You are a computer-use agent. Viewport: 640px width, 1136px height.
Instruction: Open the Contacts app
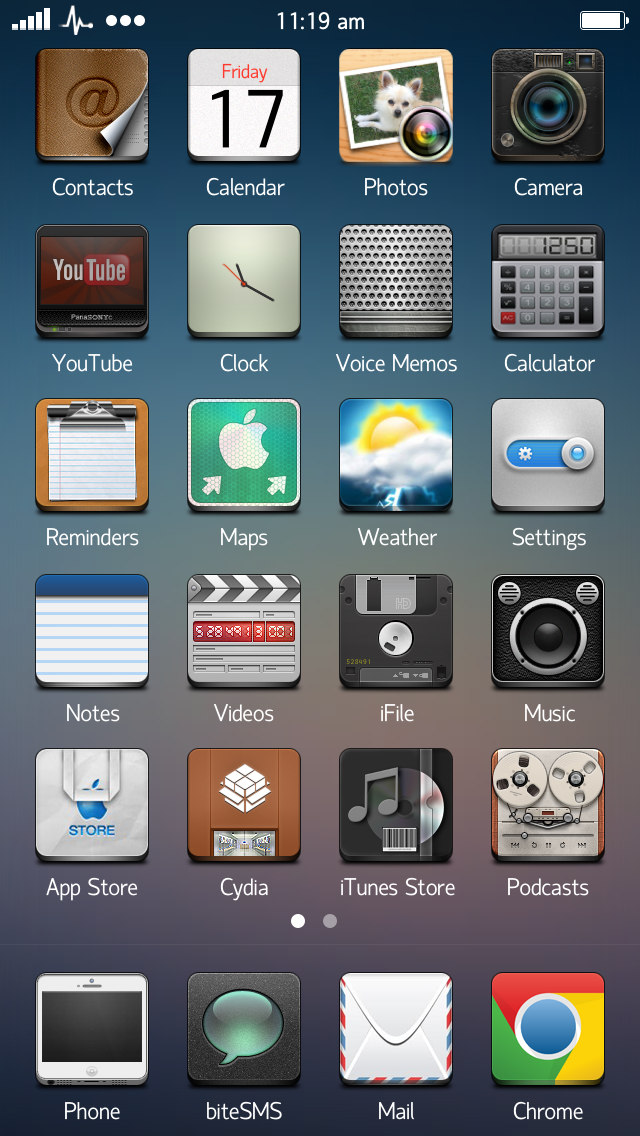pos(92,105)
